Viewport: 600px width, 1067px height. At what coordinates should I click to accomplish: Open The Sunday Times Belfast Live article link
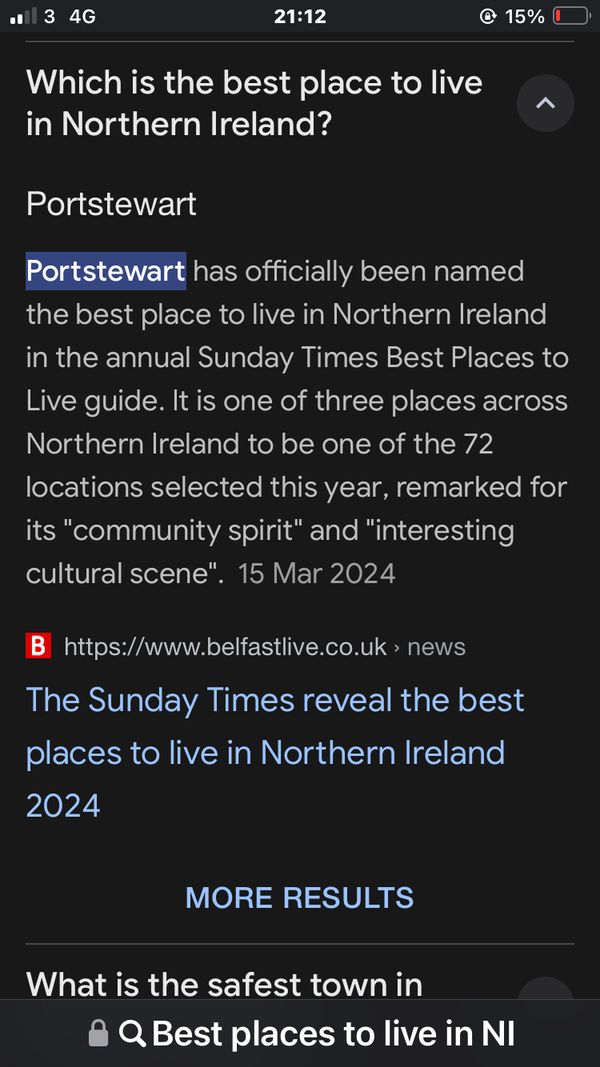pos(275,751)
